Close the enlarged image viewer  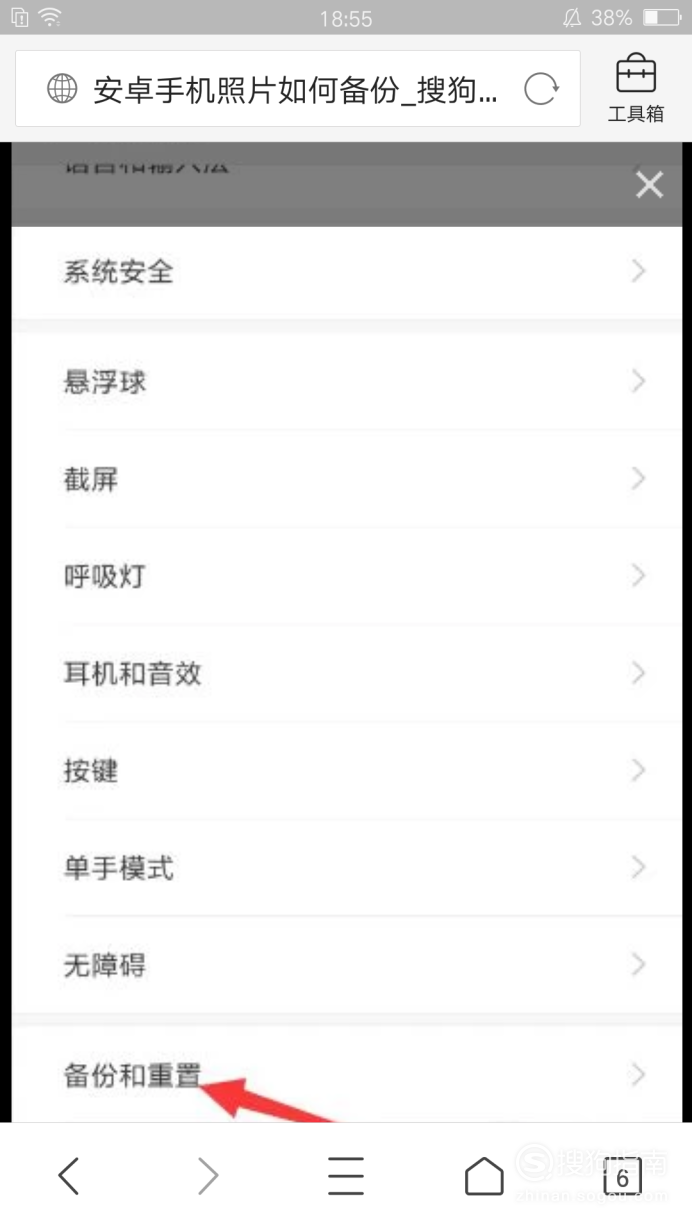649,185
